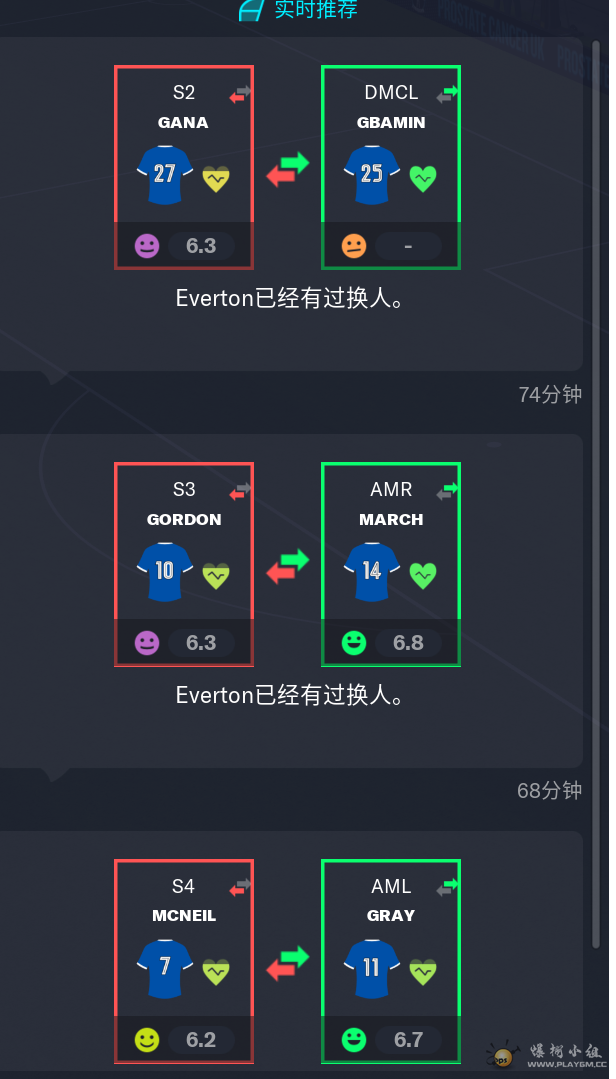Select the McNeil S4 player card
The height and width of the screenshot is (1079, 616).
184,960
